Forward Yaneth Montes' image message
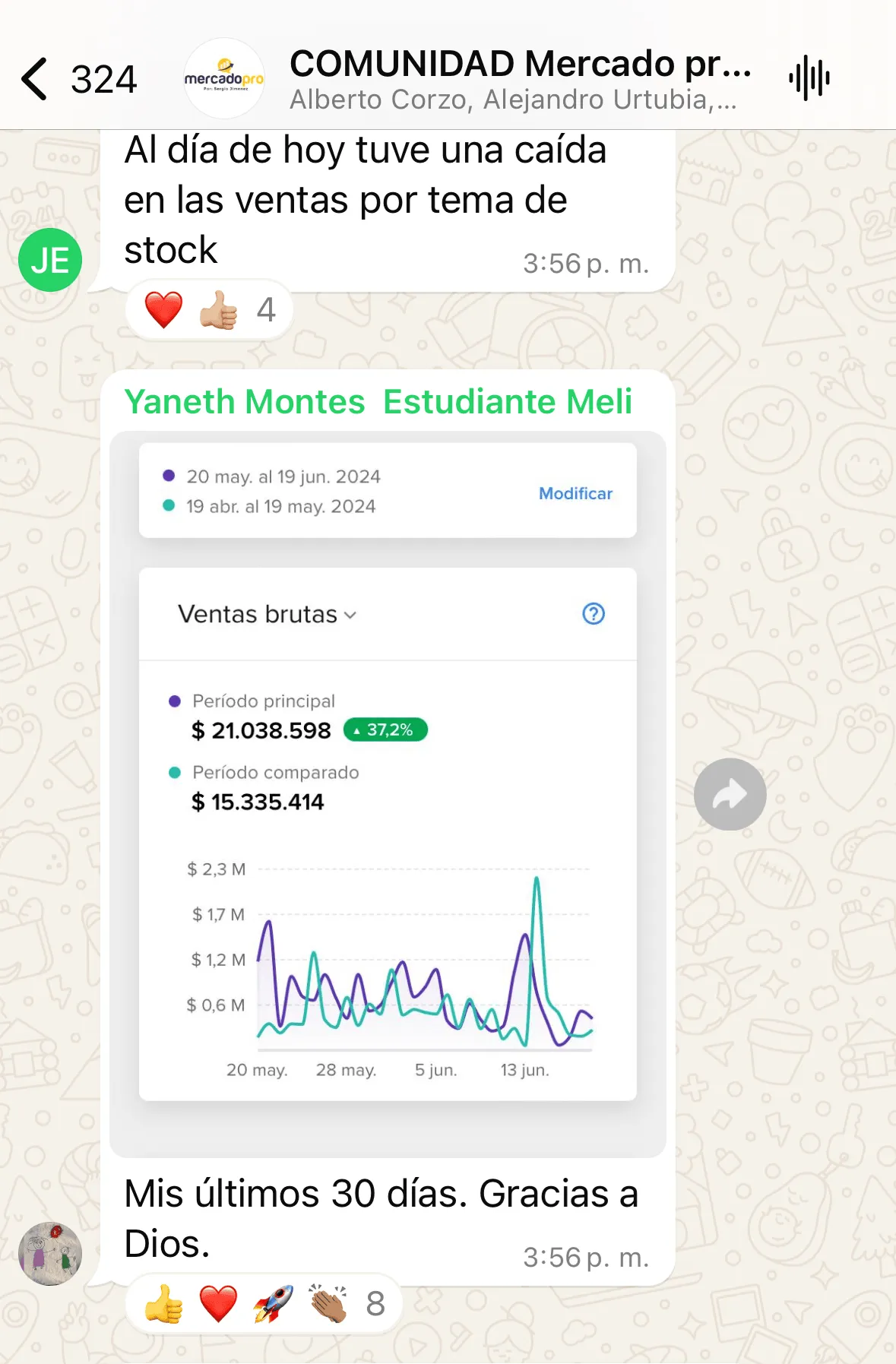 pyautogui.click(x=730, y=794)
